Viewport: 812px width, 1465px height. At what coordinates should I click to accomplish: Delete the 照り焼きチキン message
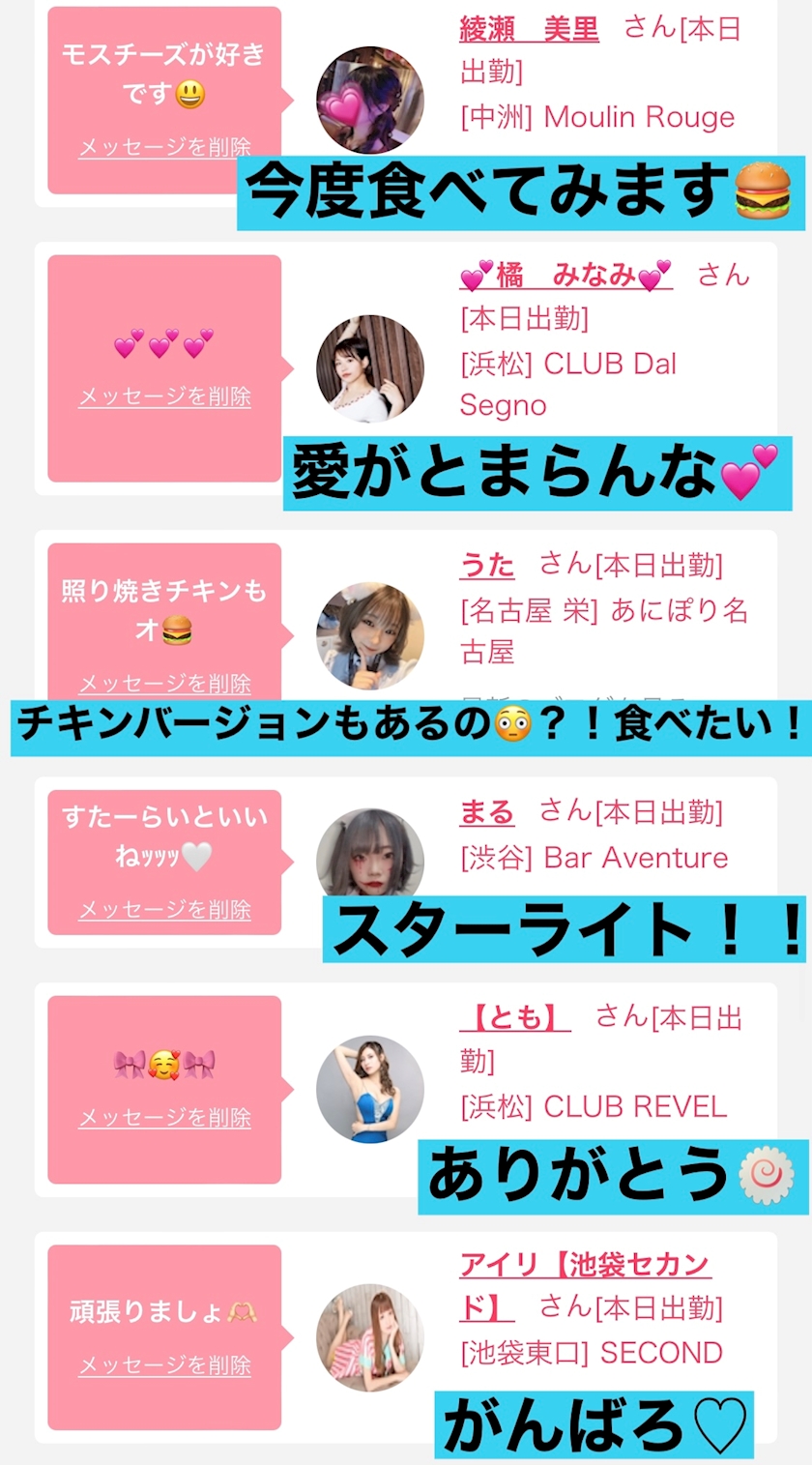pyautogui.click(x=164, y=684)
